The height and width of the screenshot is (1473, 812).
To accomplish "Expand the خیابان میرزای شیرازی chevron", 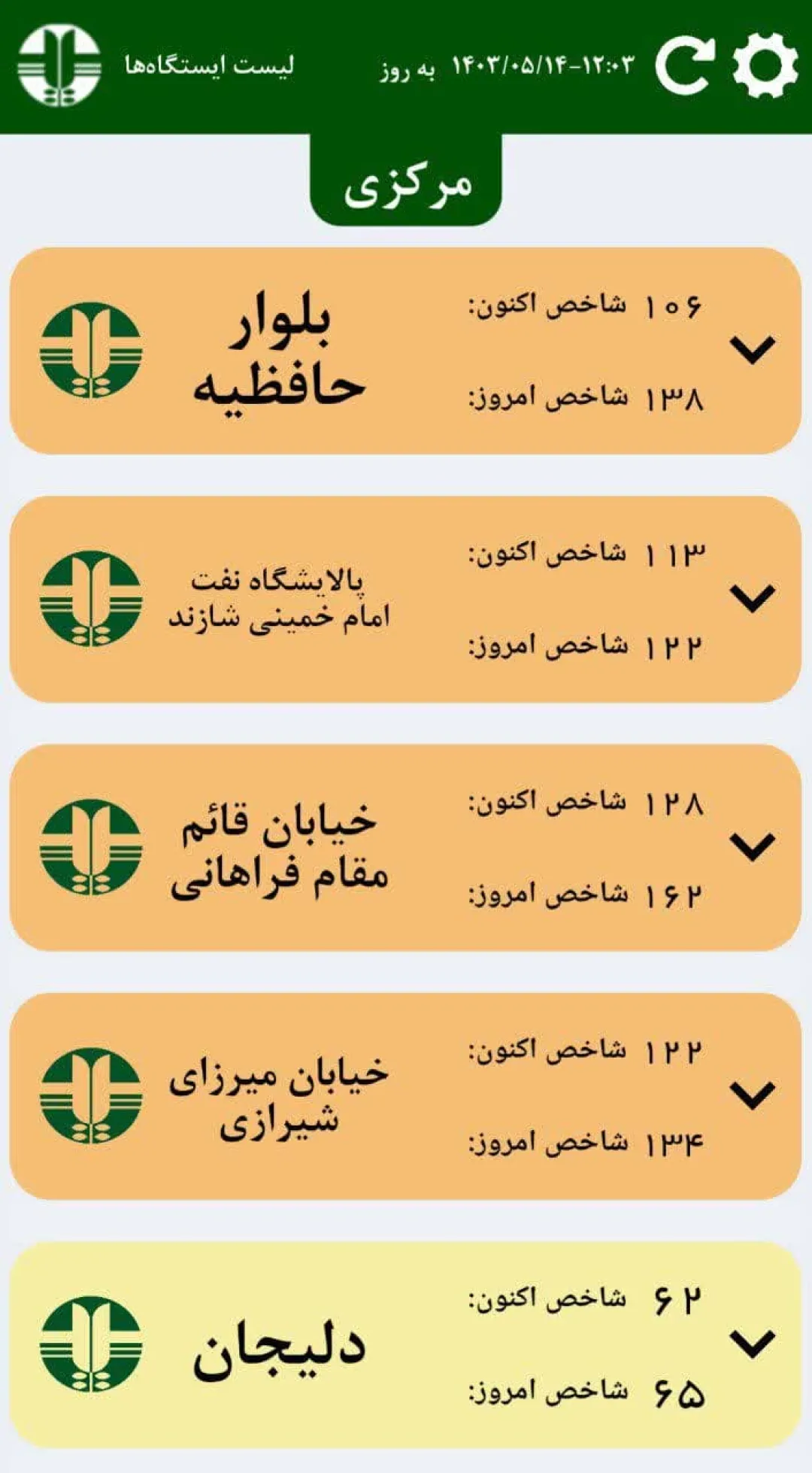I will click(x=753, y=1095).
